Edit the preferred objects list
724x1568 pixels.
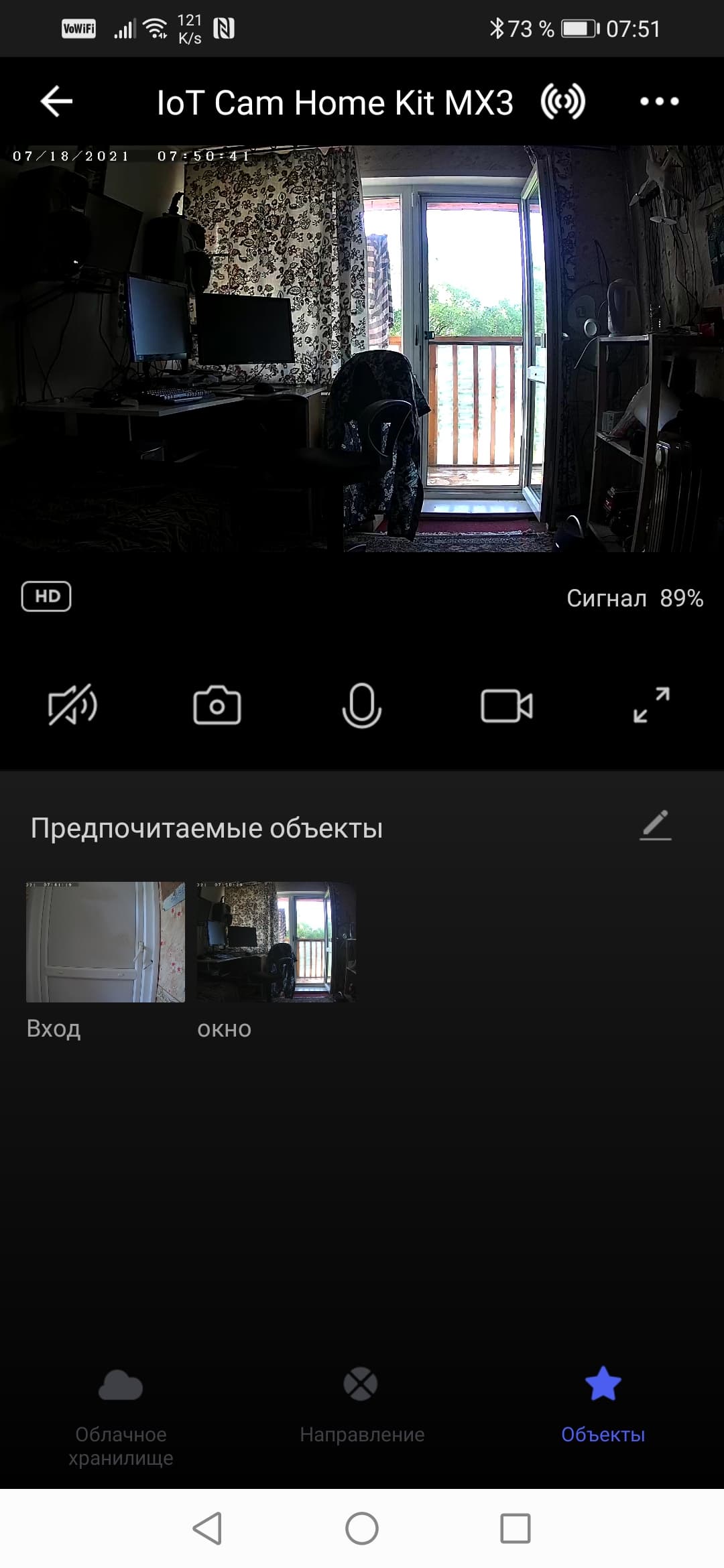point(656,825)
